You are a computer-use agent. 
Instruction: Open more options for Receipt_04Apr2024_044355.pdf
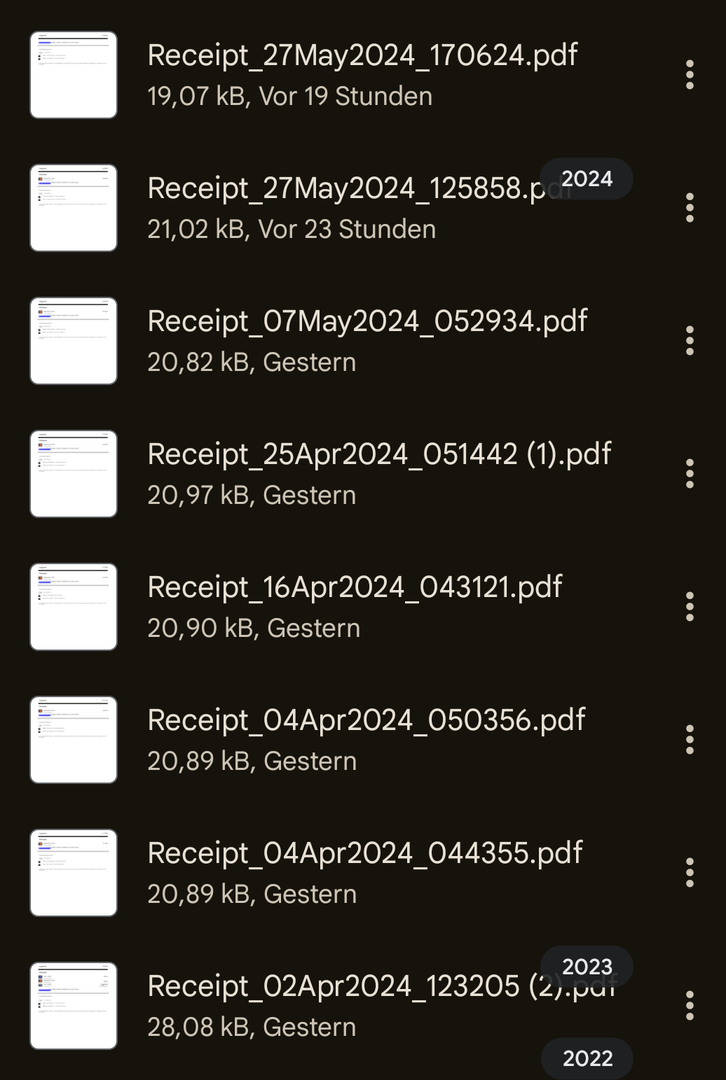coord(690,872)
